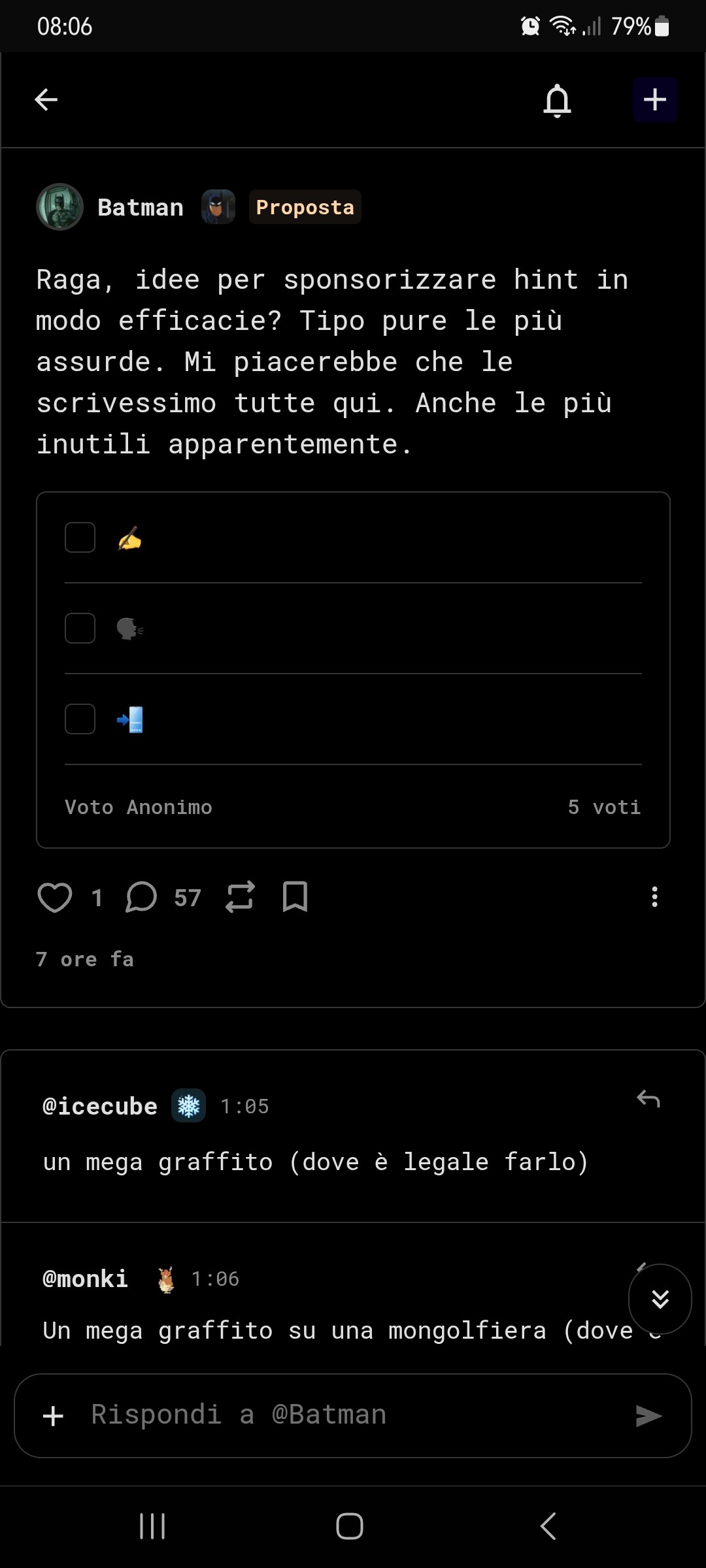Go back using the top arrow
The height and width of the screenshot is (1568, 706).
click(46, 100)
